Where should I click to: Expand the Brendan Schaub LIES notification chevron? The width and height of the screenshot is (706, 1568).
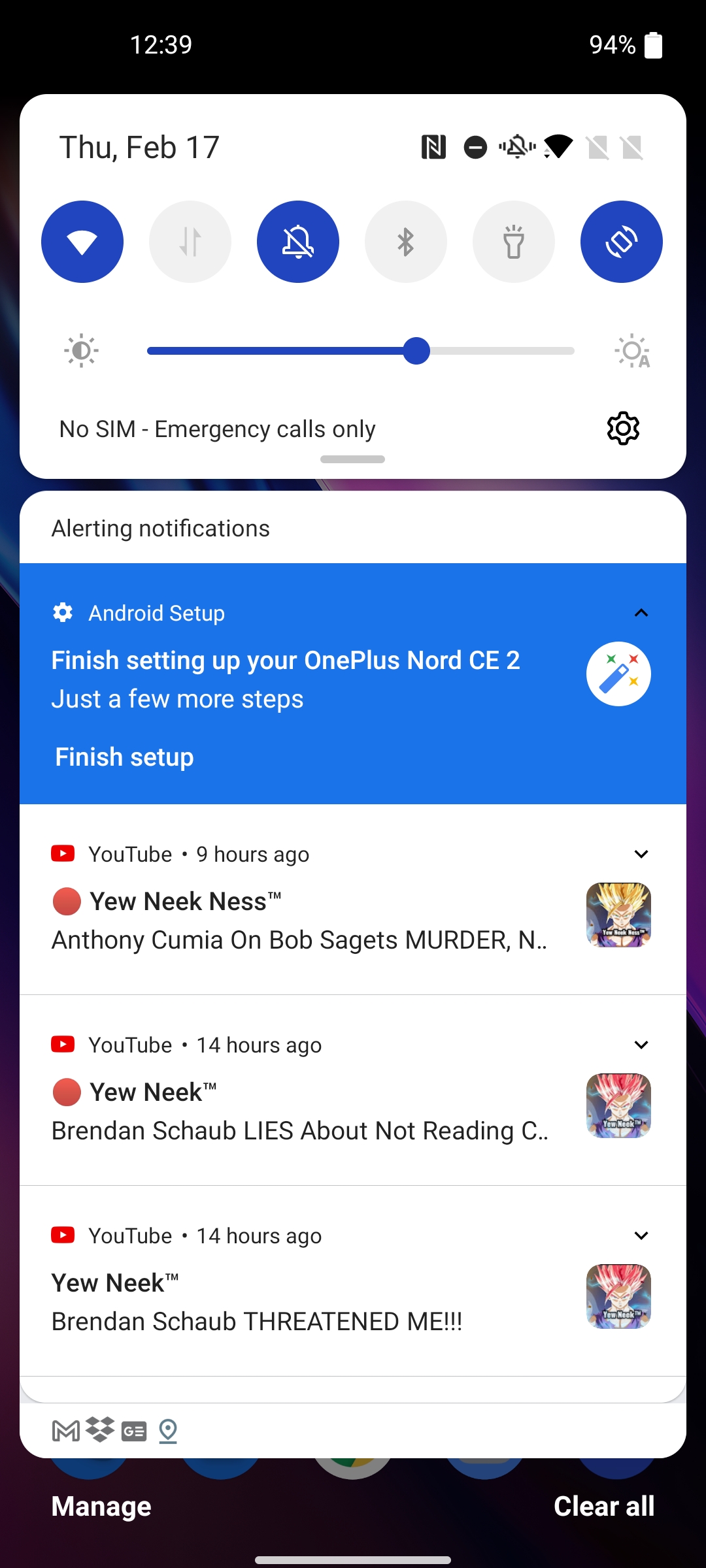[x=641, y=1045]
